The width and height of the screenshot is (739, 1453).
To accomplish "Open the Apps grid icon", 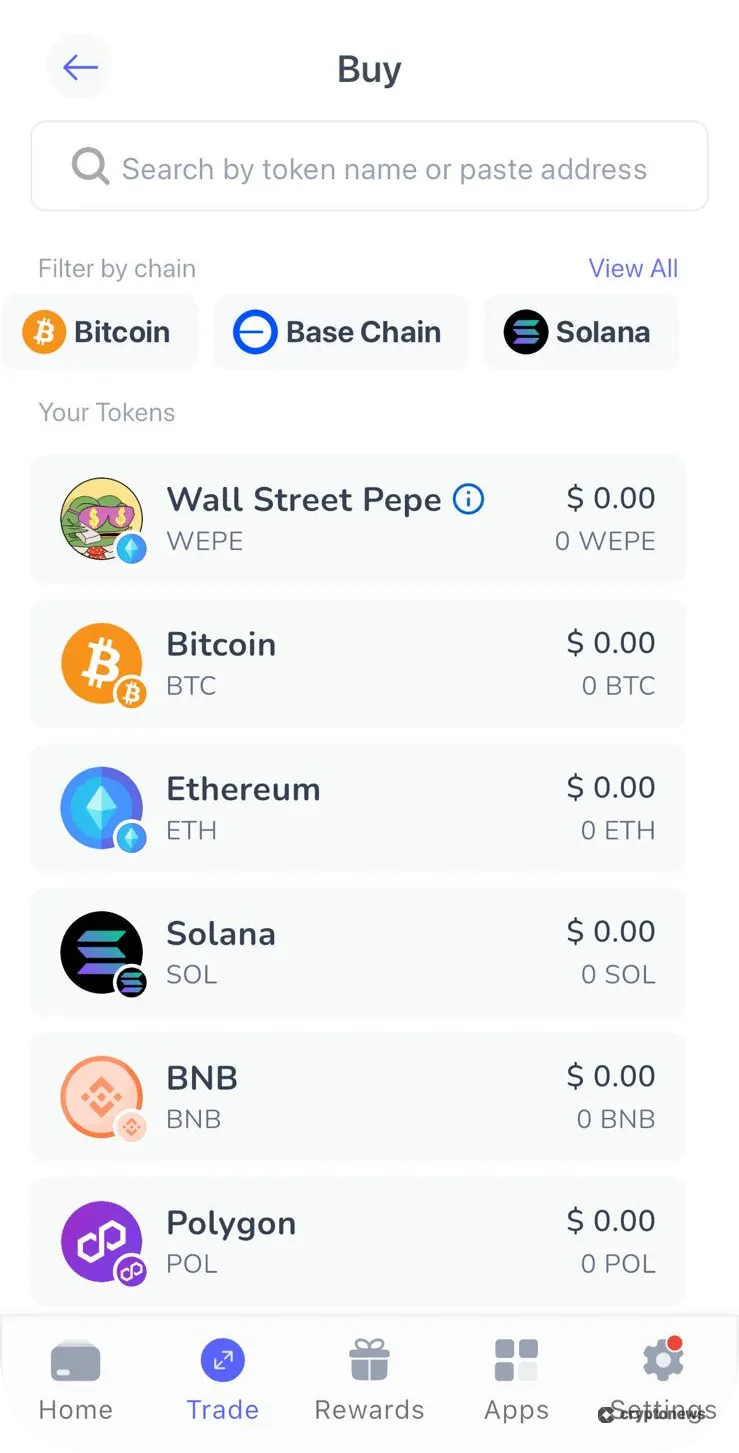I will 516,1361.
